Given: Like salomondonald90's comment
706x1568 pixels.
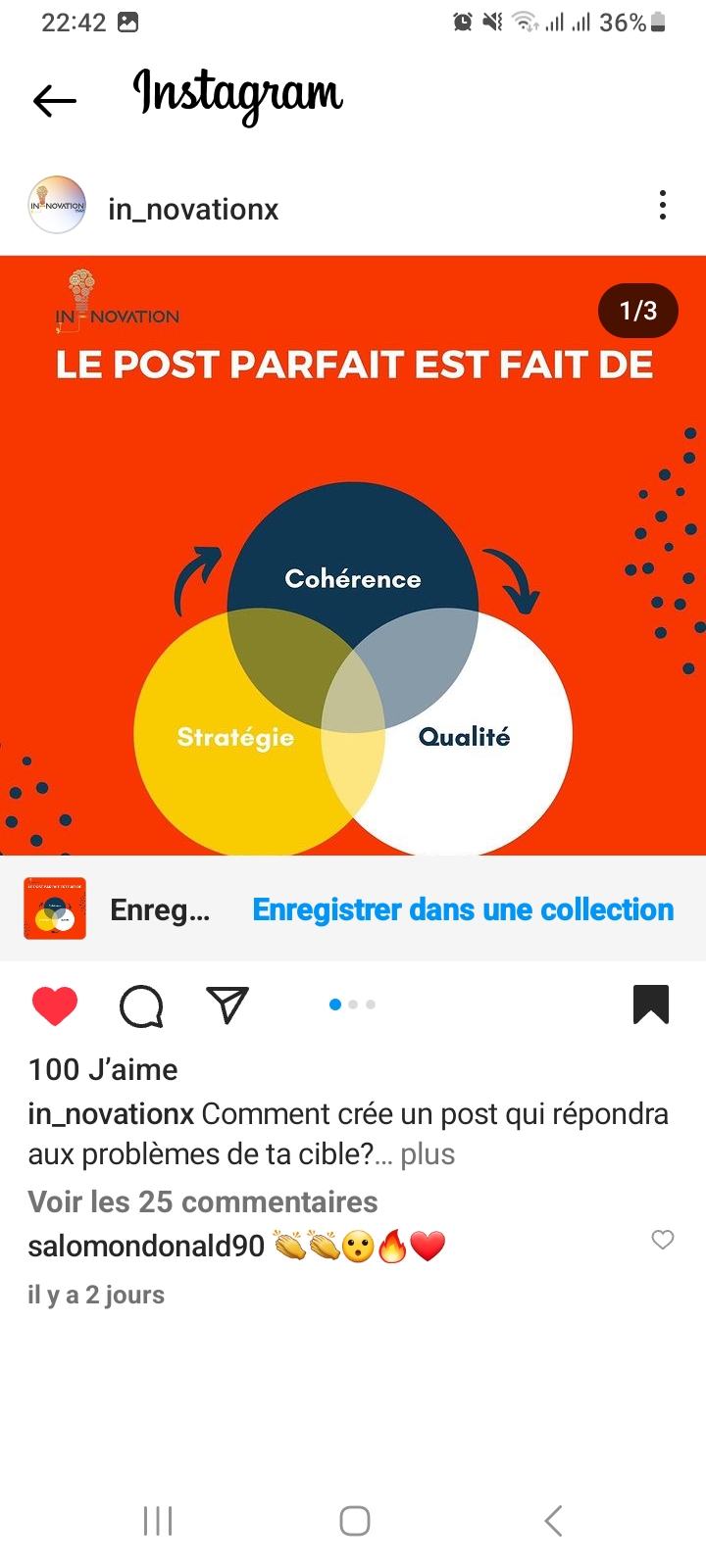Looking at the screenshot, I should (x=663, y=1240).
